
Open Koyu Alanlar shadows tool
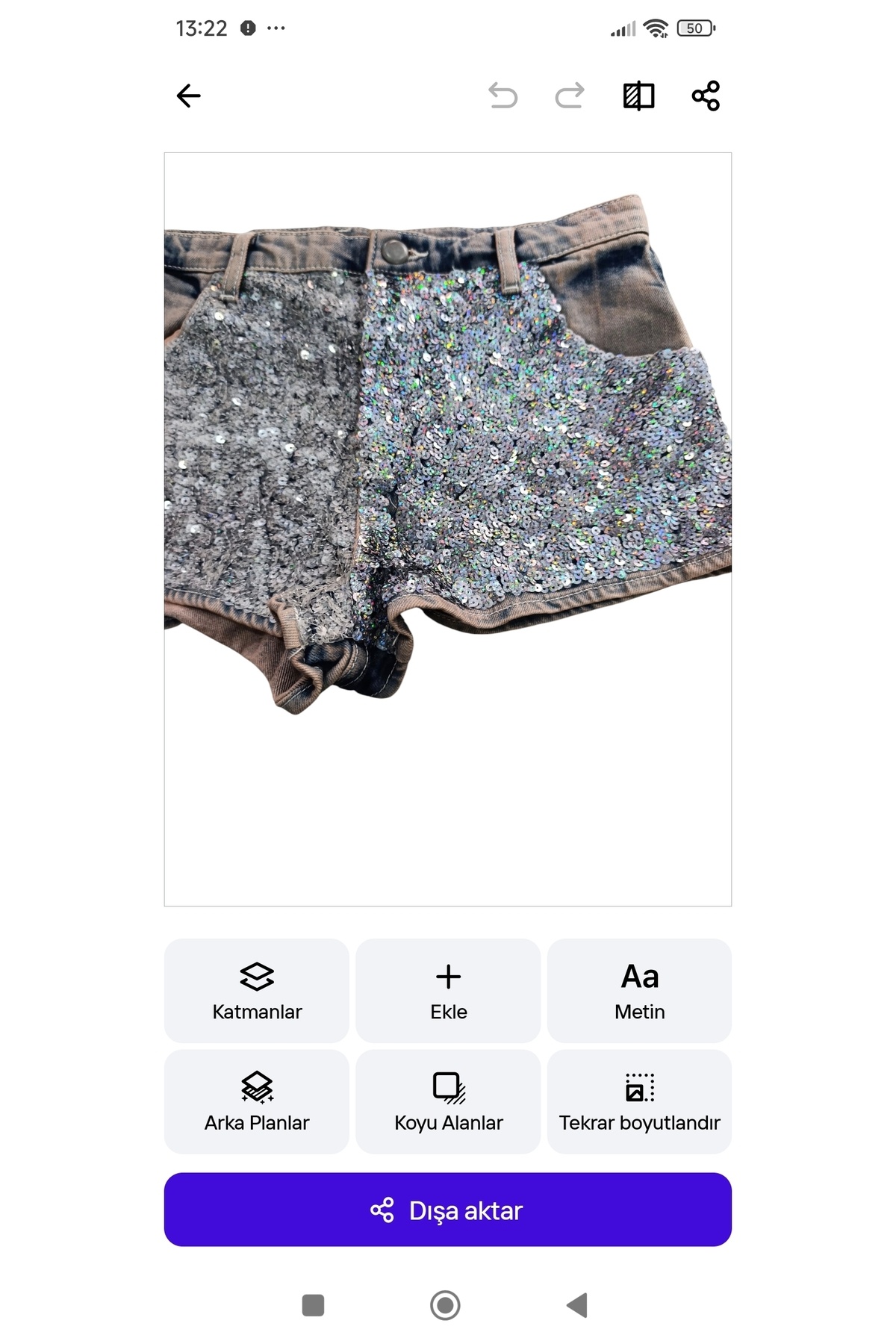click(448, 1101)
